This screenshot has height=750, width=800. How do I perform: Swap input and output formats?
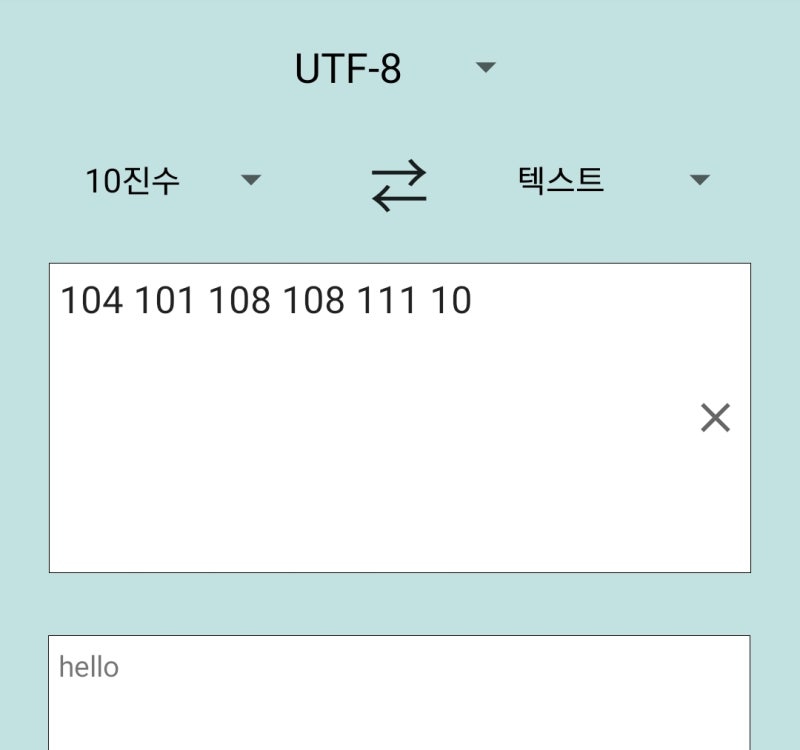tap(399, 185)
